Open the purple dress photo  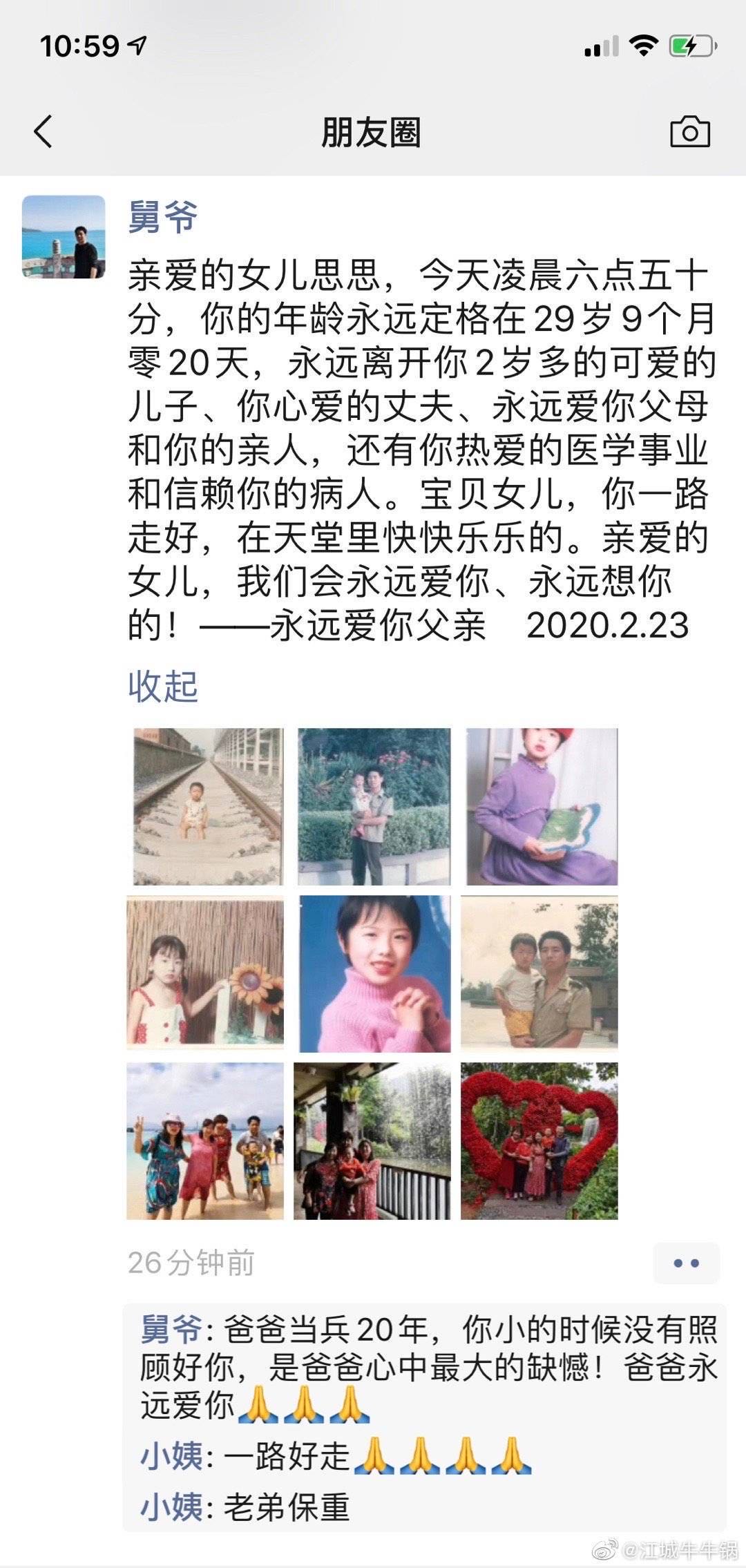coord(542,806)
